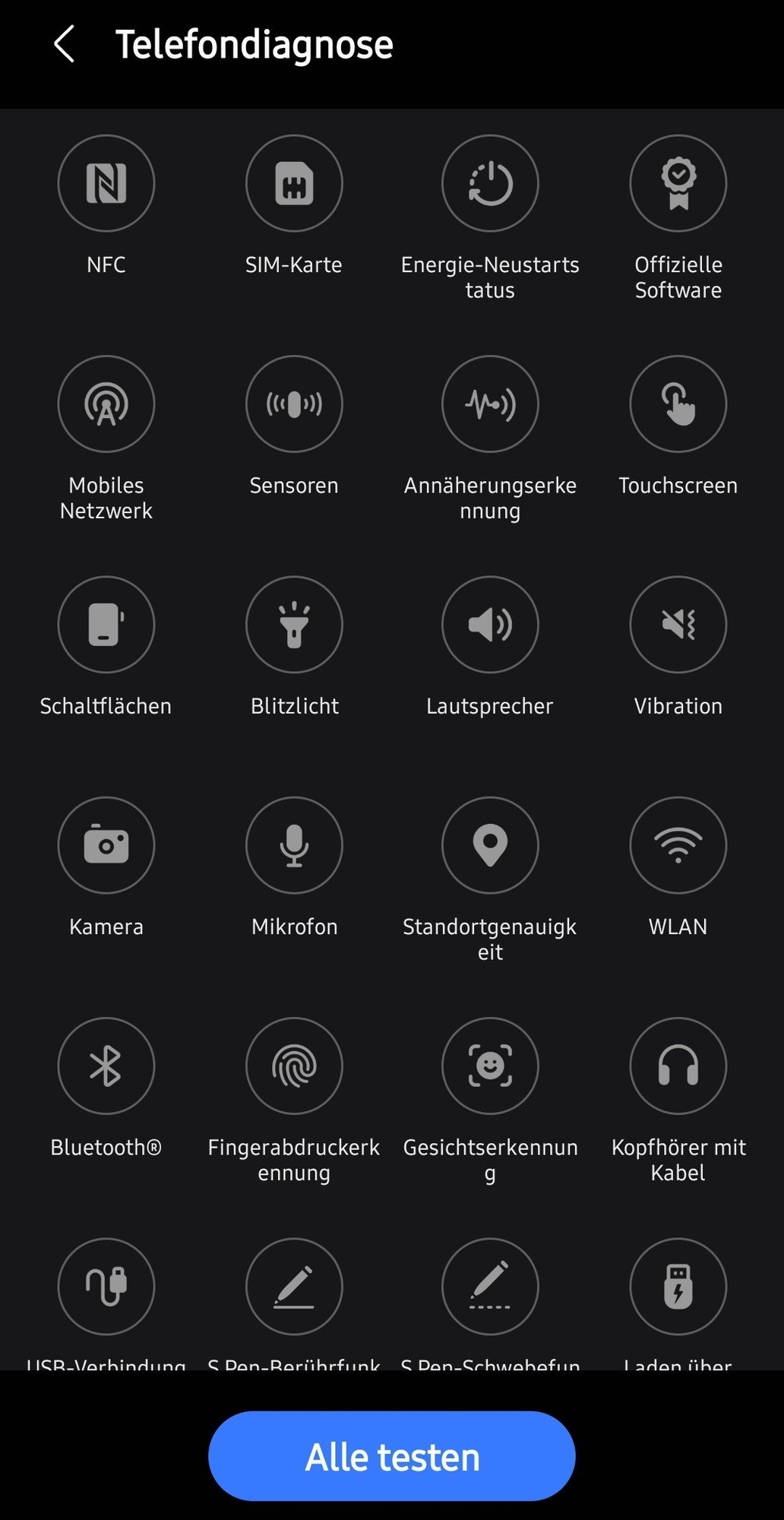Test the Fingerabdruckerkennung
Image resolution: width=784 pixels, height=1520 pixels.
(294, 1066)
